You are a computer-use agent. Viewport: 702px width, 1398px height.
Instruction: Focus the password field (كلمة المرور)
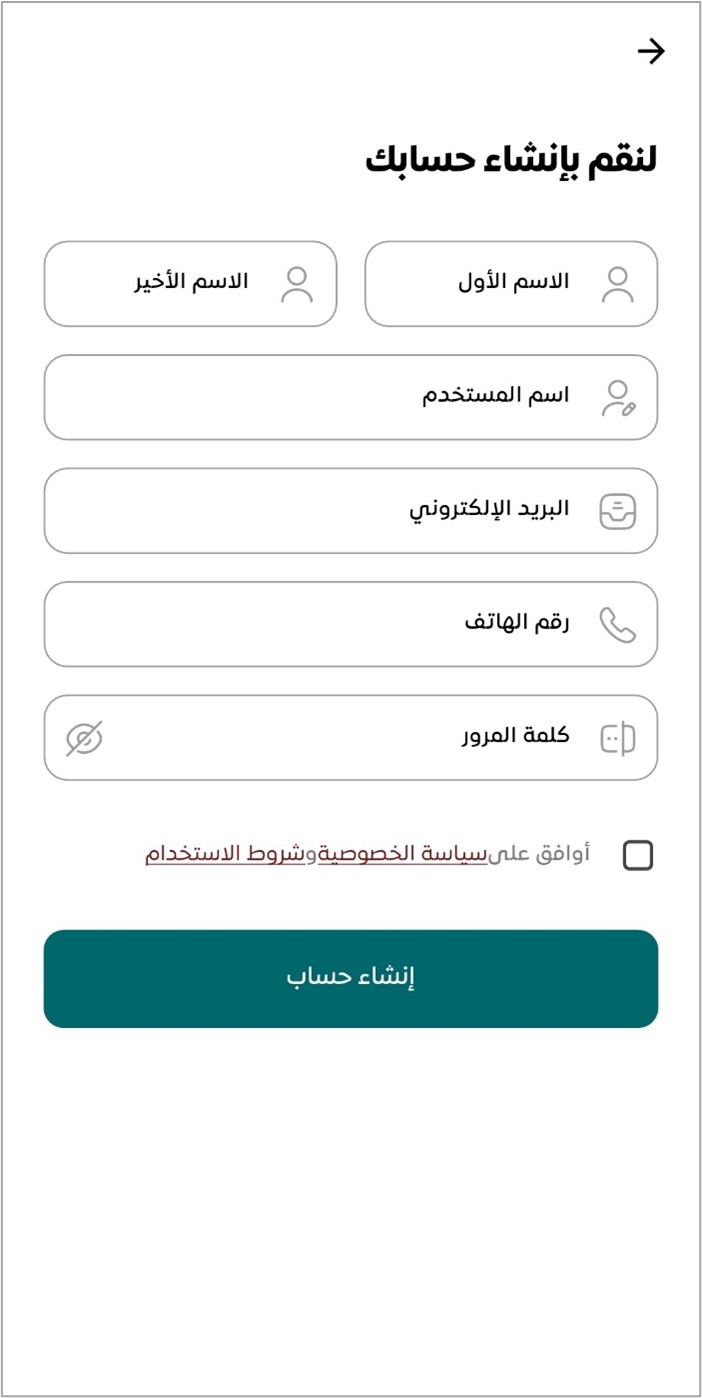tap(351, 738)
